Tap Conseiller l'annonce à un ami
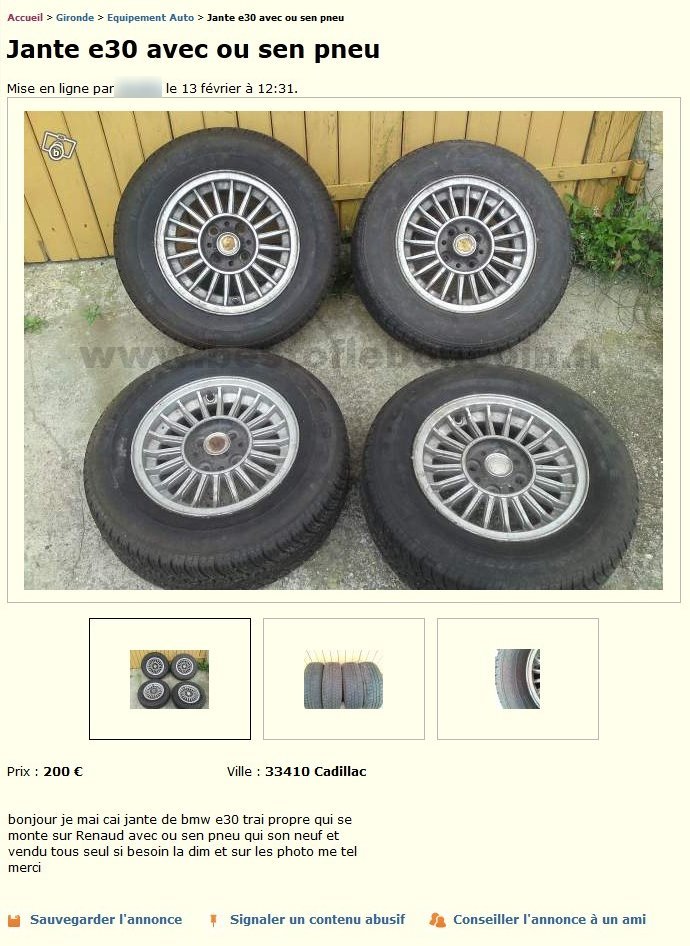This screenshot has height=946, width=690. point(548,919)
